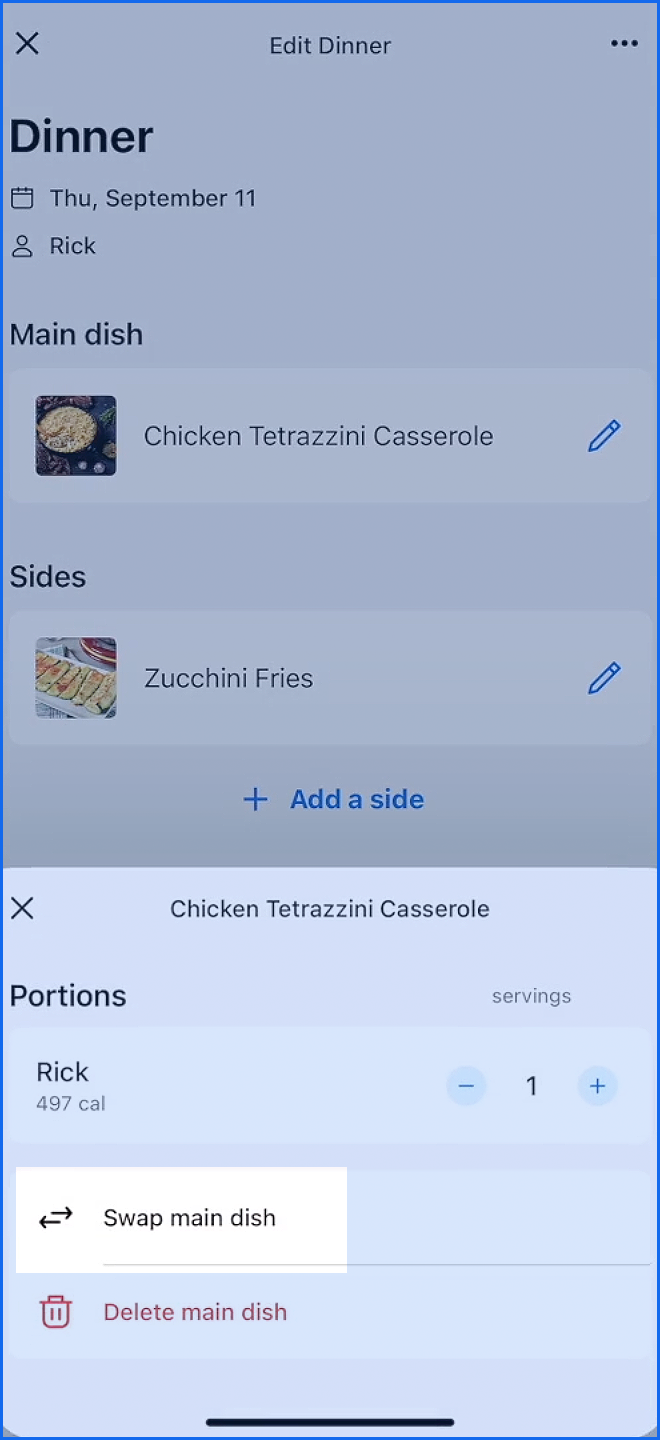Delete the main dish
Image resolution: width=660 pixels, height=1440 pixels.
click(194, 1312)
